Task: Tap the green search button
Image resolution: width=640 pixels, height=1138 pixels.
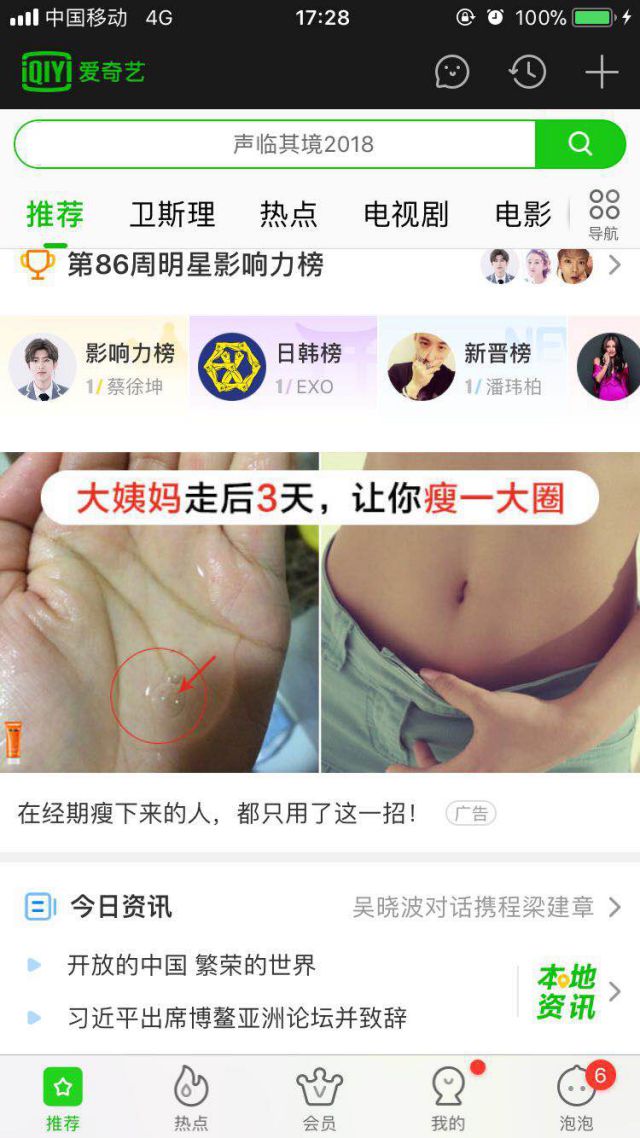Action: tap(580, 144)
